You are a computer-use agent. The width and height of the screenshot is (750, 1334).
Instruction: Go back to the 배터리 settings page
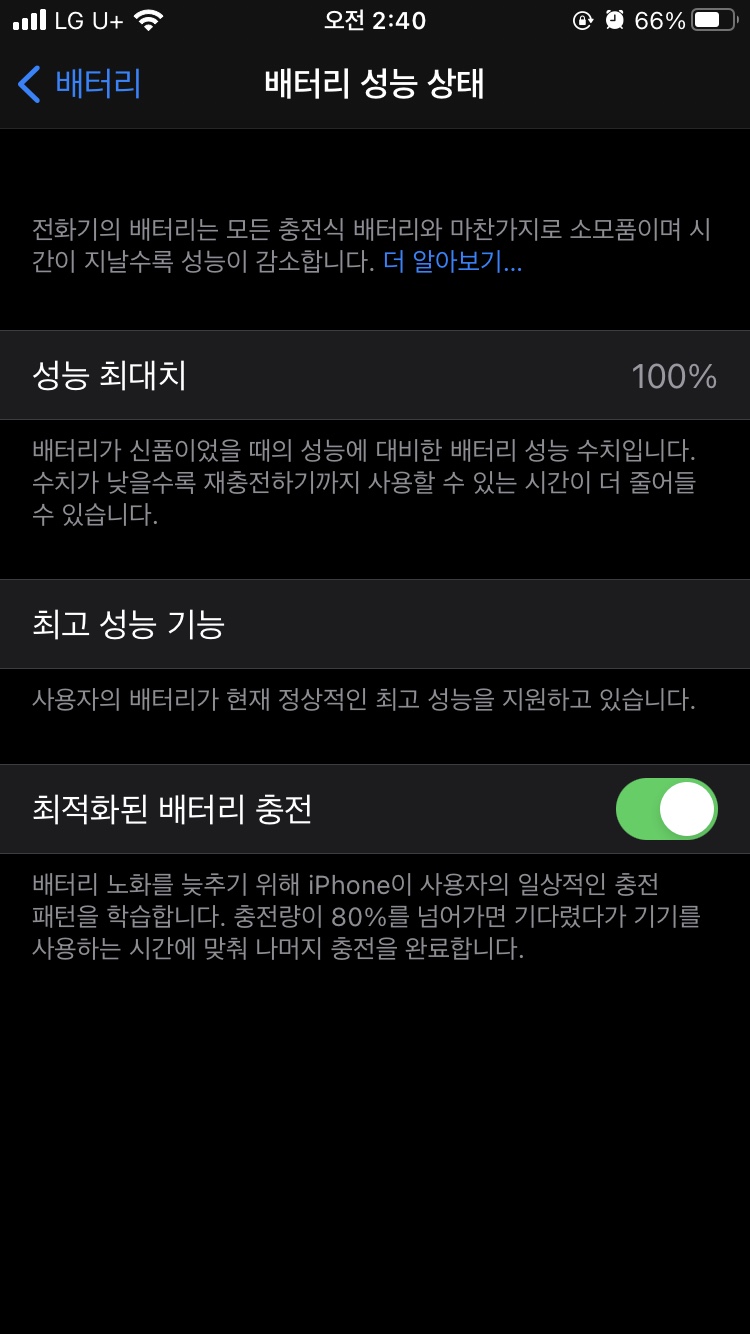click(x=80, y=84)
